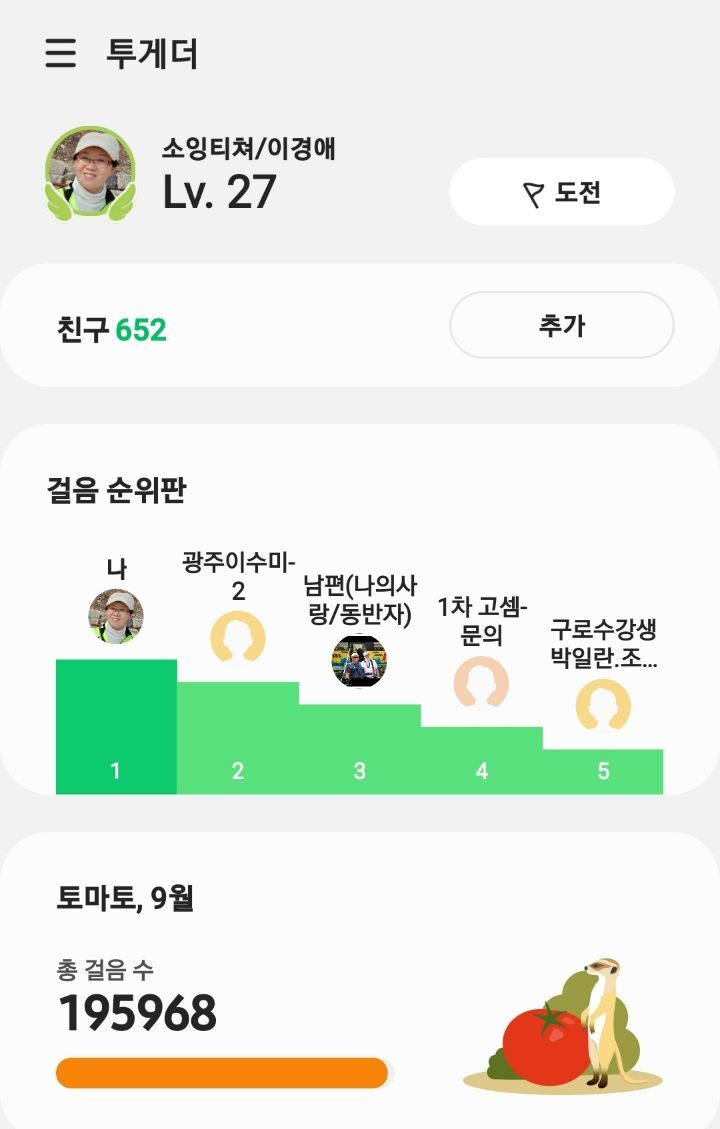Open the 친구 652 friends list

coord(112,330)
